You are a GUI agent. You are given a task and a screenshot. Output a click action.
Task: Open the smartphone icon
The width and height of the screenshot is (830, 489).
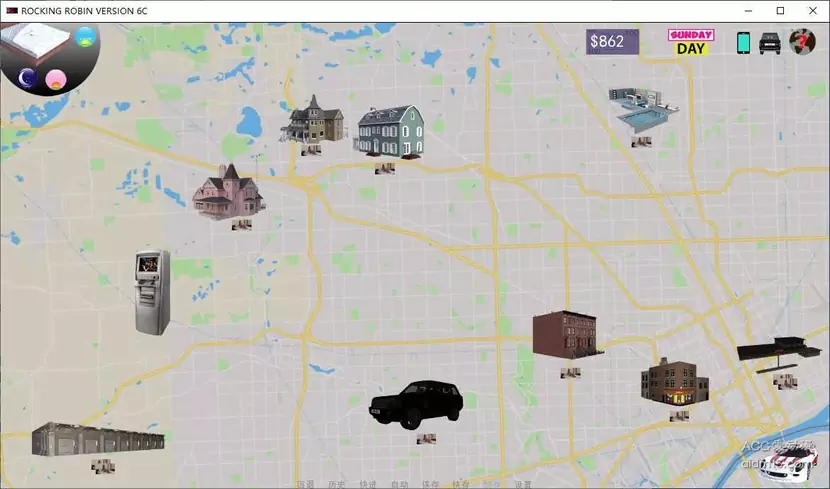click(743, 43)
